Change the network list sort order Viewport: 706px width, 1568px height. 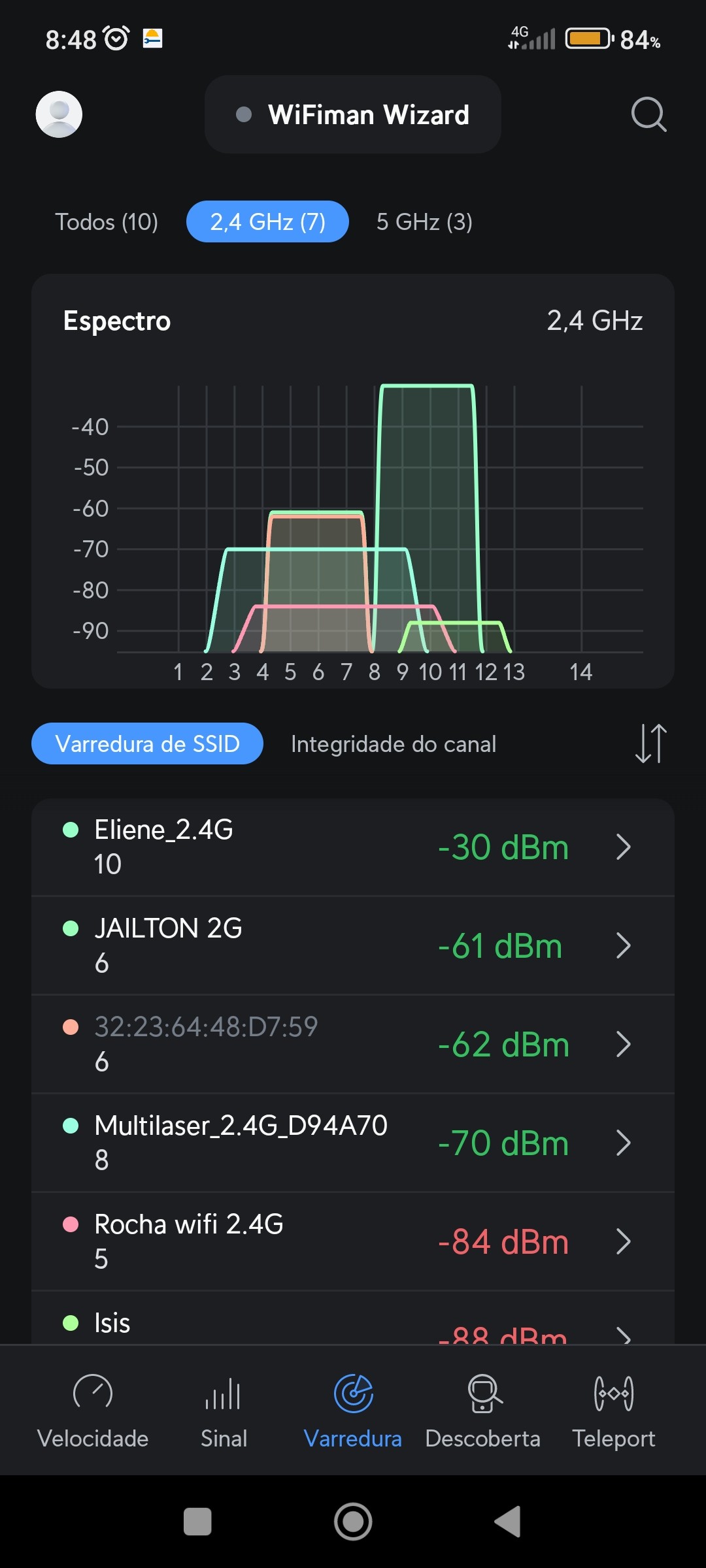(x=650, y=744)
